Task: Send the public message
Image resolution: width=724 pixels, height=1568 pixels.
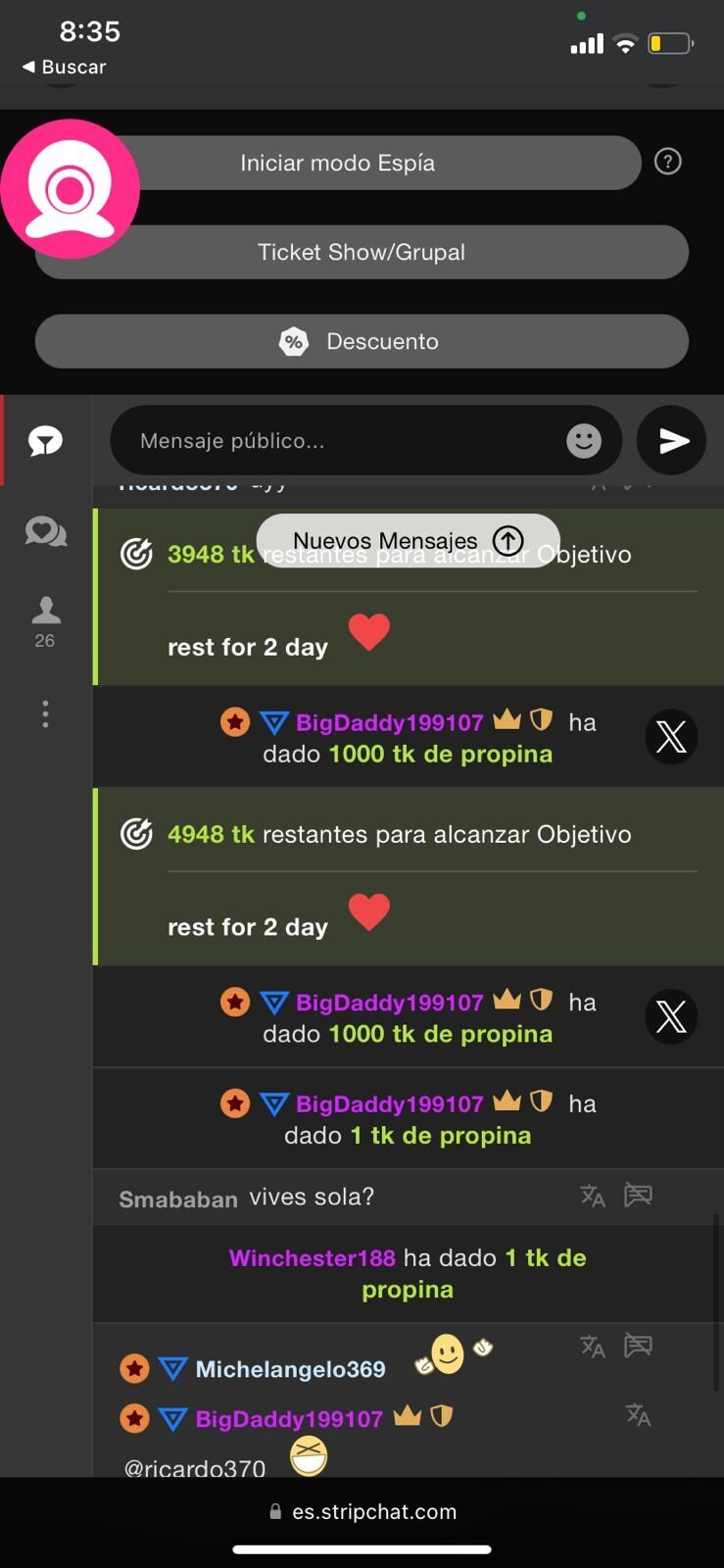Action: coord(672,441)
